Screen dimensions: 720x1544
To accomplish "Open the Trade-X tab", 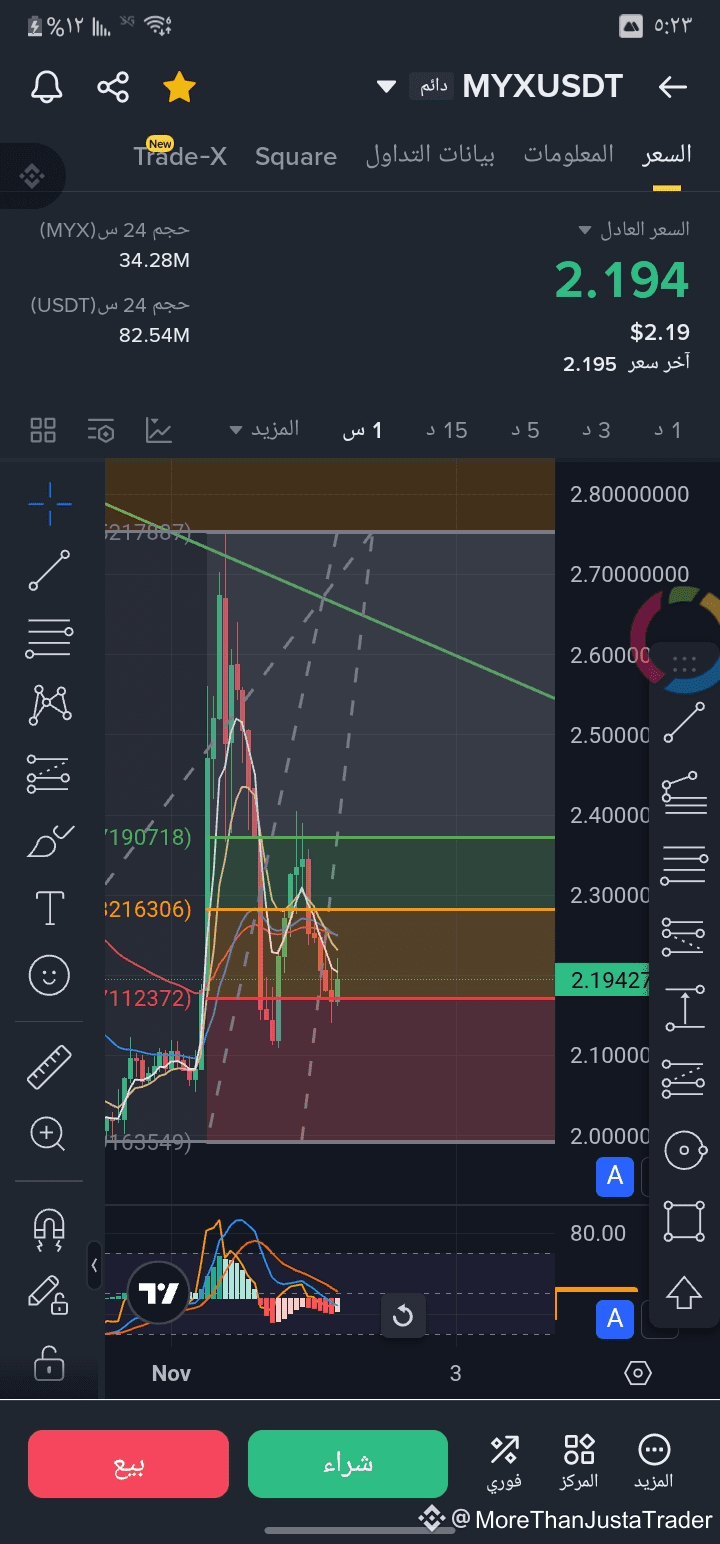I will pos(181,155).
